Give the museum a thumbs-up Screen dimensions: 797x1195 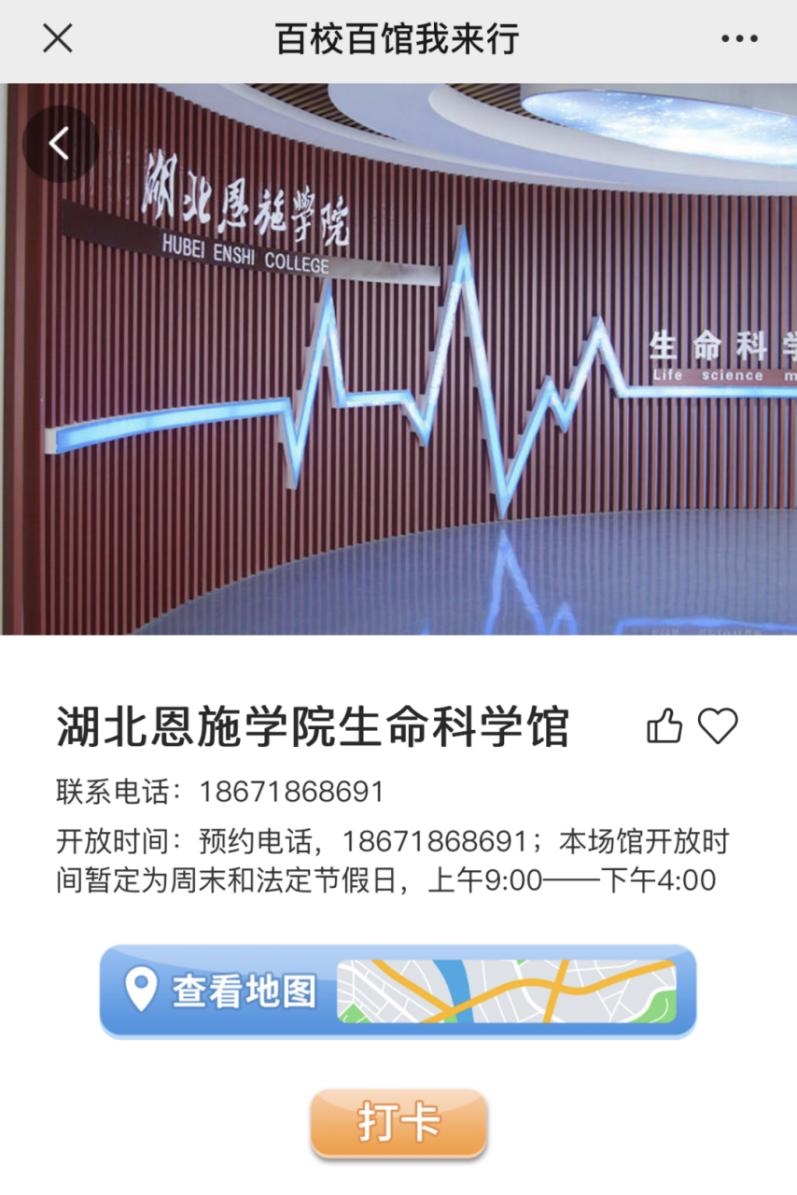pos(665,726)
